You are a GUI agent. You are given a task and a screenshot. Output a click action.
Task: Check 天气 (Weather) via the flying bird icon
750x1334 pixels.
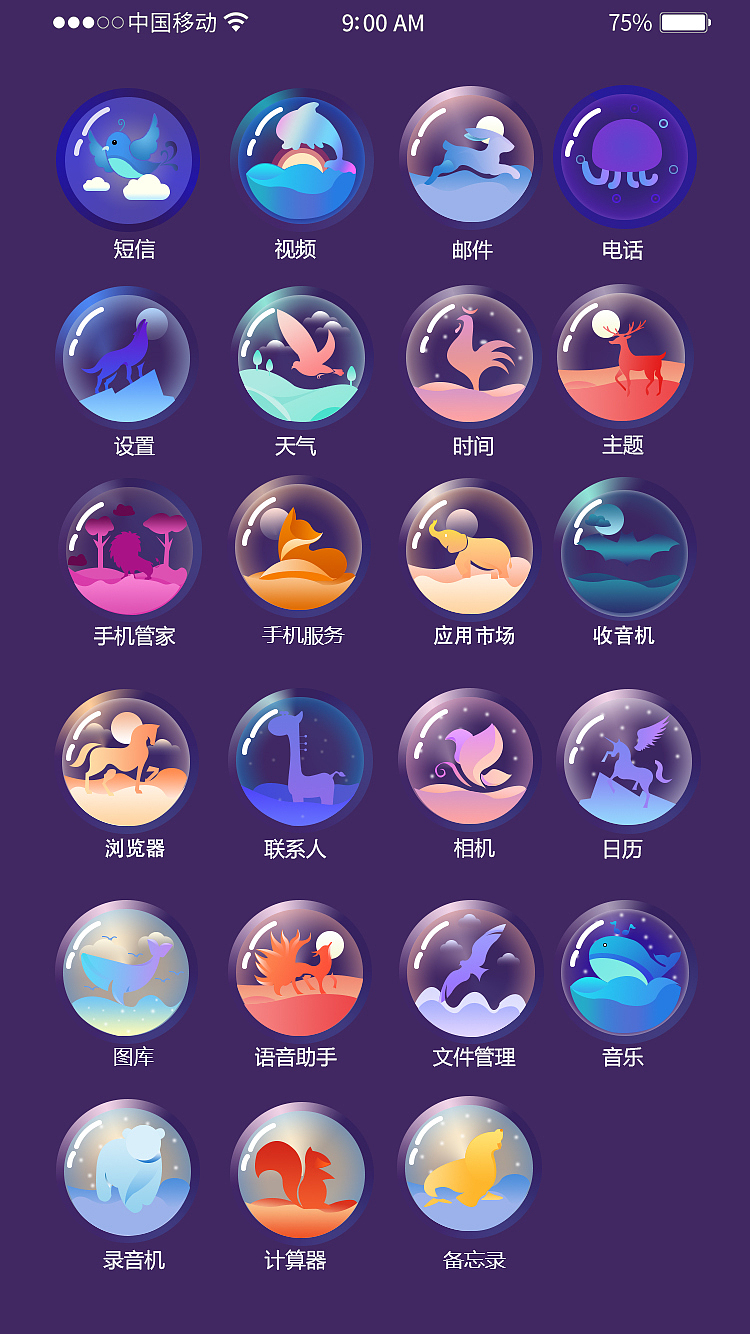(302, 358)
